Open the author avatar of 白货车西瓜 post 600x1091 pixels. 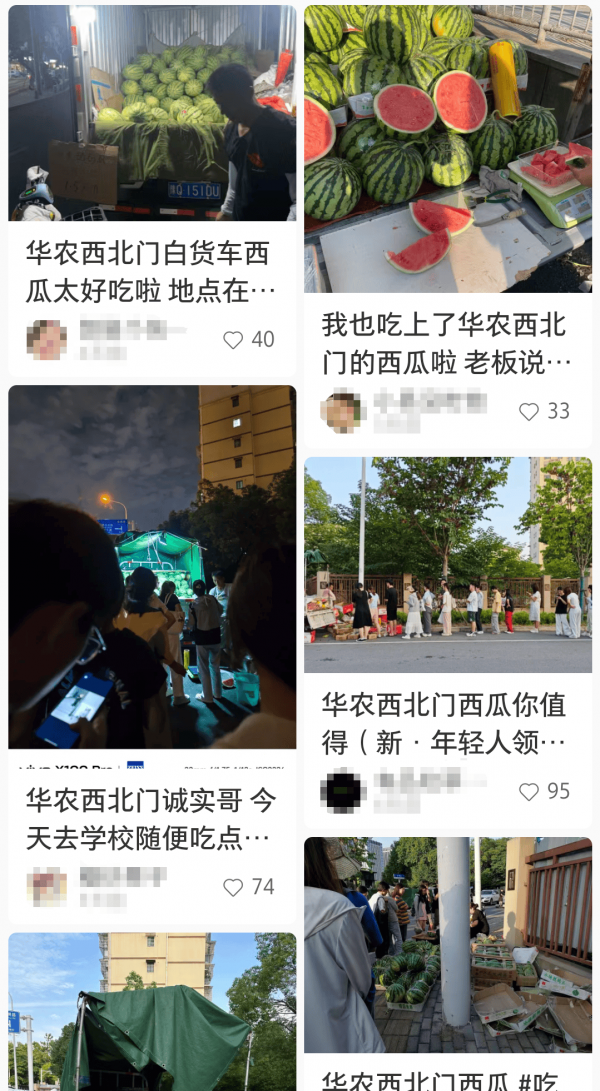click(x=47, y=340)
